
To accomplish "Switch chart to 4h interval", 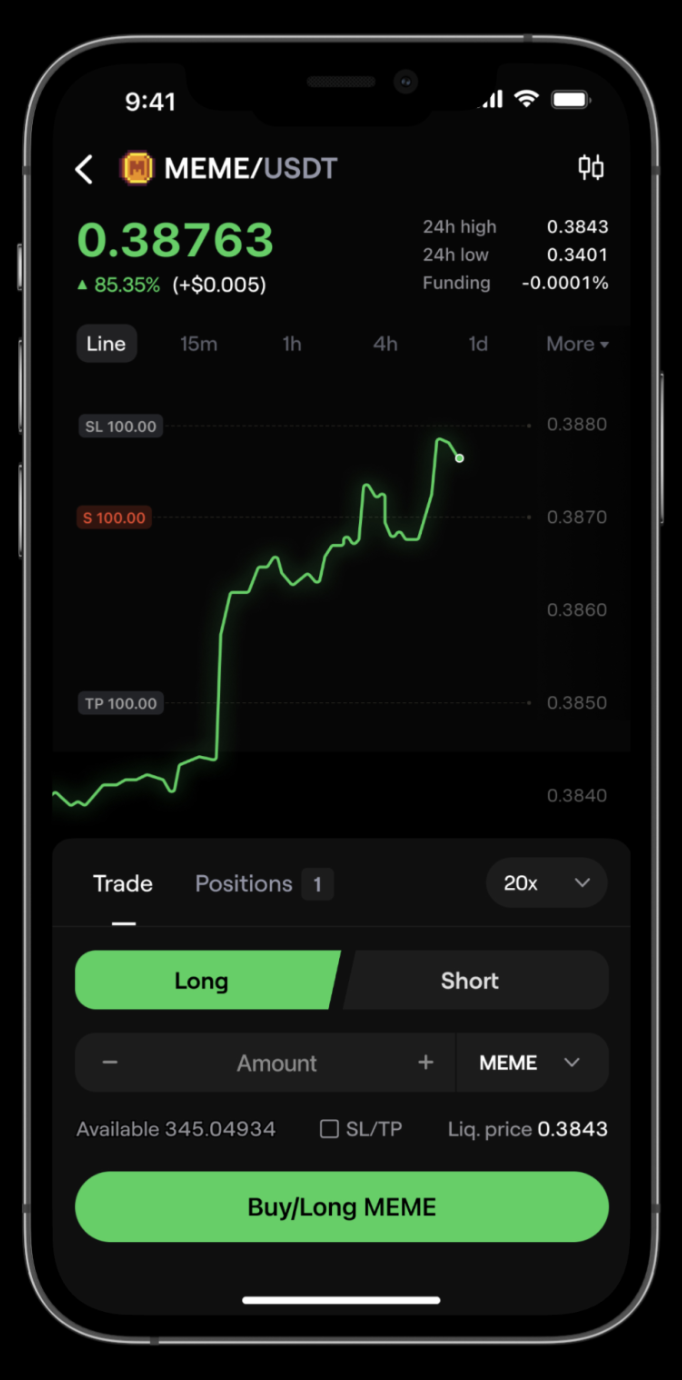I will (385, 344).
